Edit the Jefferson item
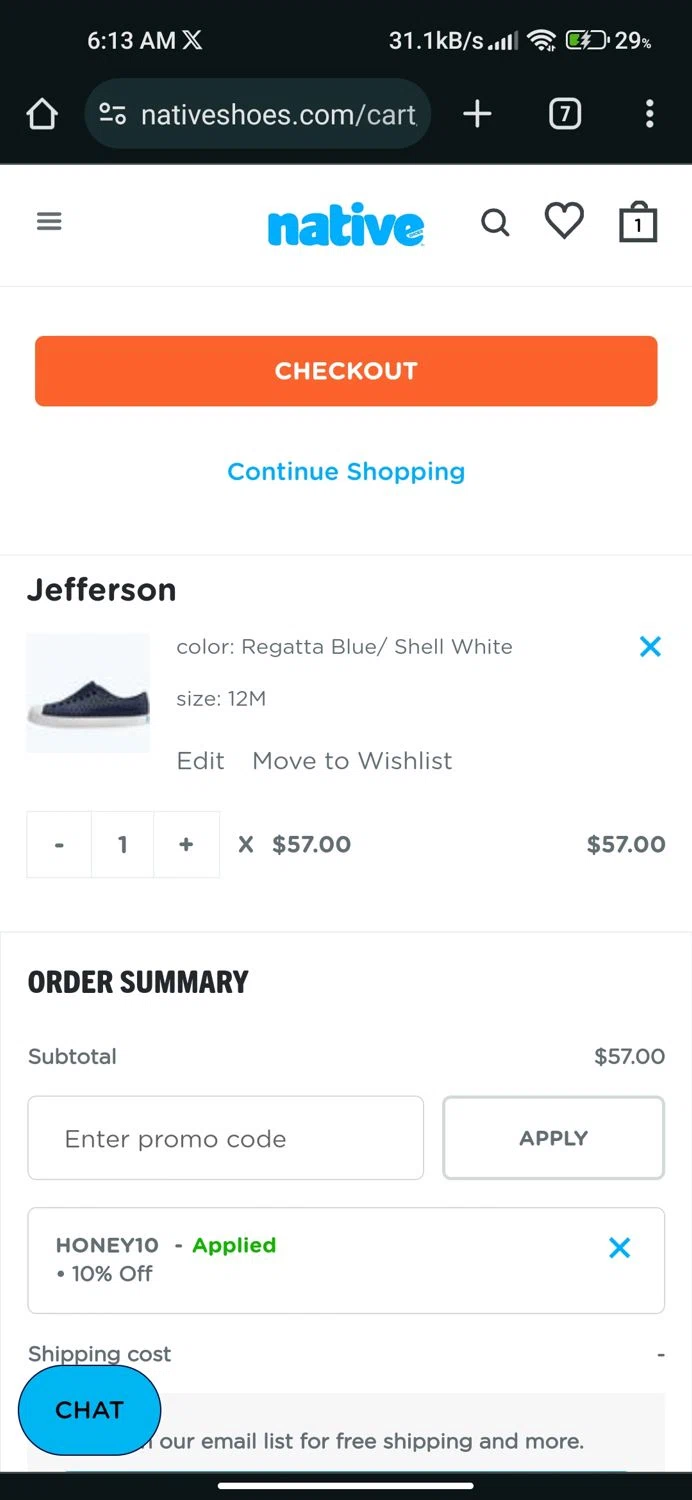 click(x=200, y=761)
